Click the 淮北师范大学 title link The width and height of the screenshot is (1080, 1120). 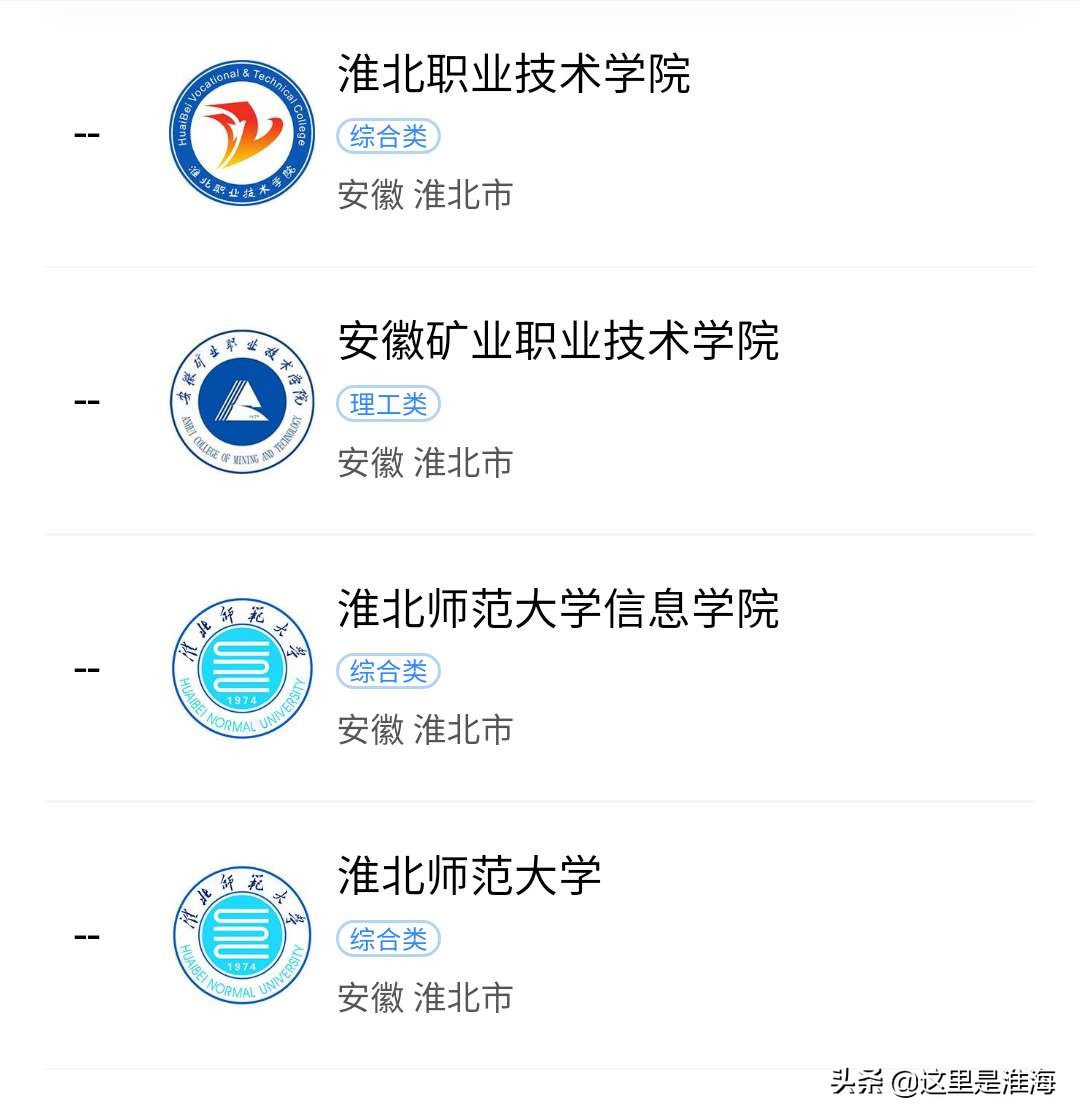coord(468,878)
